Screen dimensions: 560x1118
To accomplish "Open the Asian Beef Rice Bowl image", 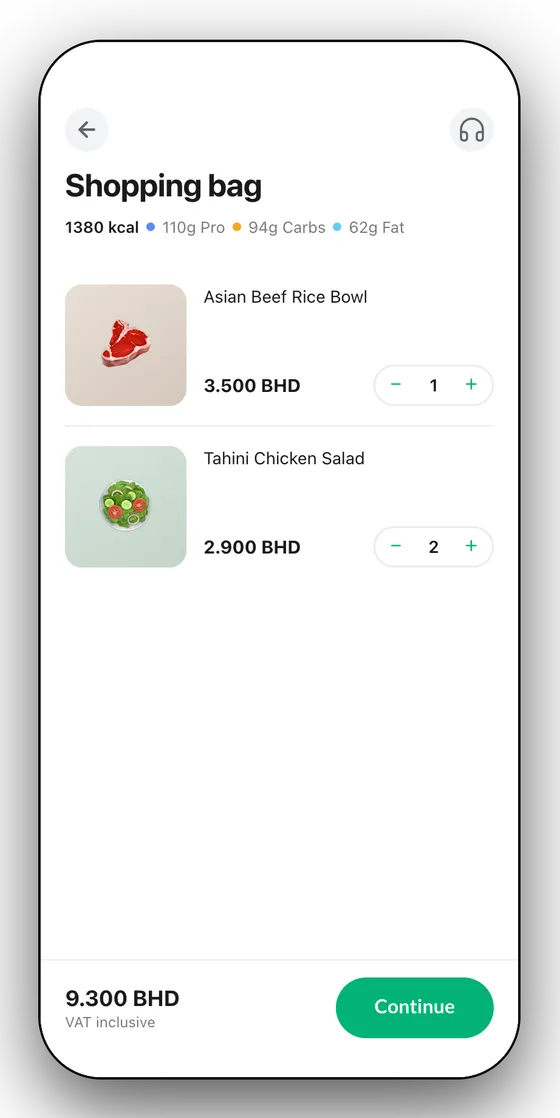I will (x=126, y=345).
